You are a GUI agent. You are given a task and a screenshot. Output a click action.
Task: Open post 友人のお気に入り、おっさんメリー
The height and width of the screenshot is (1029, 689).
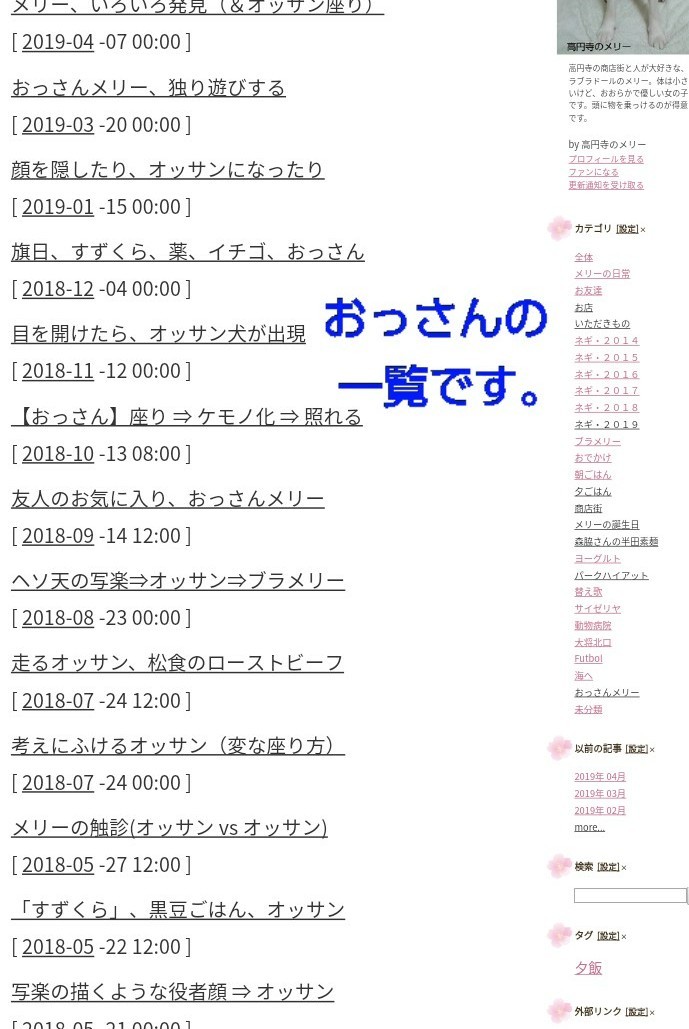167,498
